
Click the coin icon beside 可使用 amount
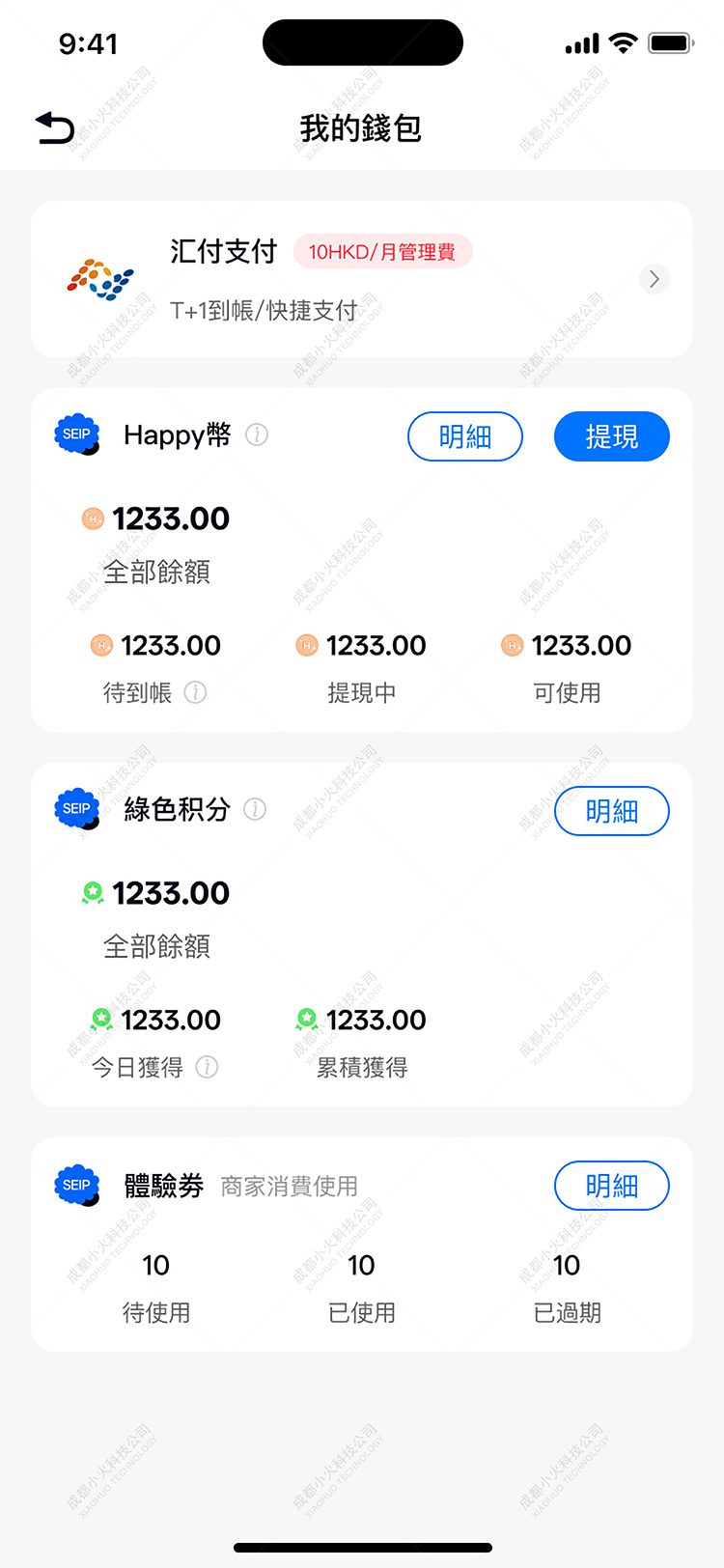coord(511,645)
